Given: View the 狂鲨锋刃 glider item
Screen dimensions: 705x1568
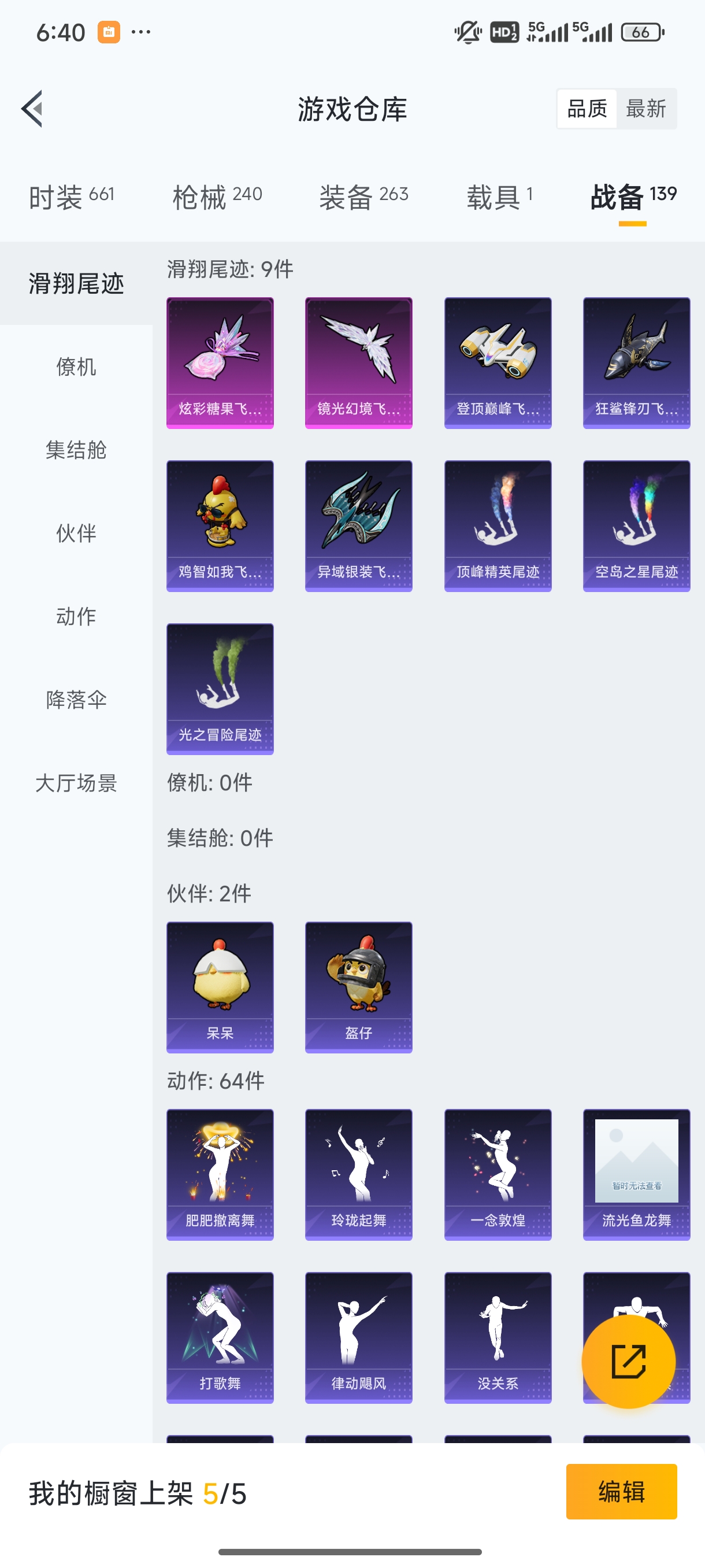Looking at the screenshot, I should tap(636, 362).
